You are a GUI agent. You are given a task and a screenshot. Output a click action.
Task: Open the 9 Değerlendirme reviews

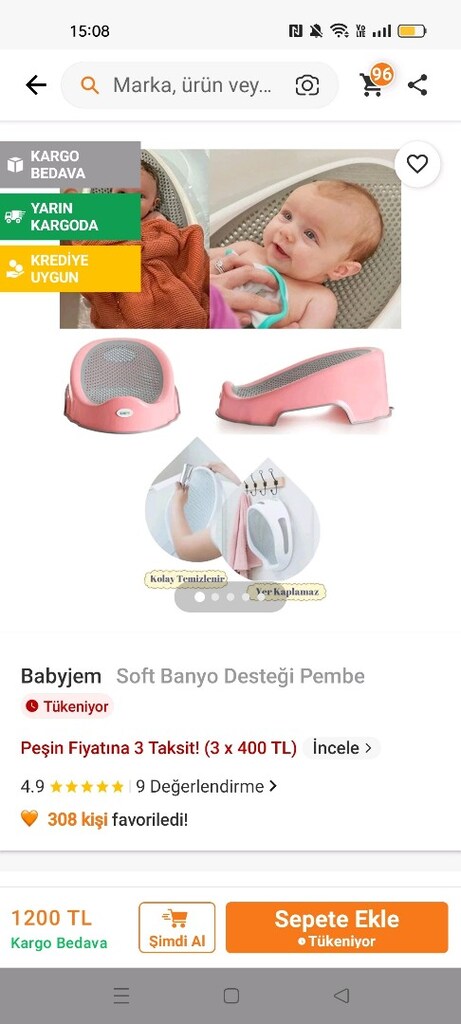[206, 786]
